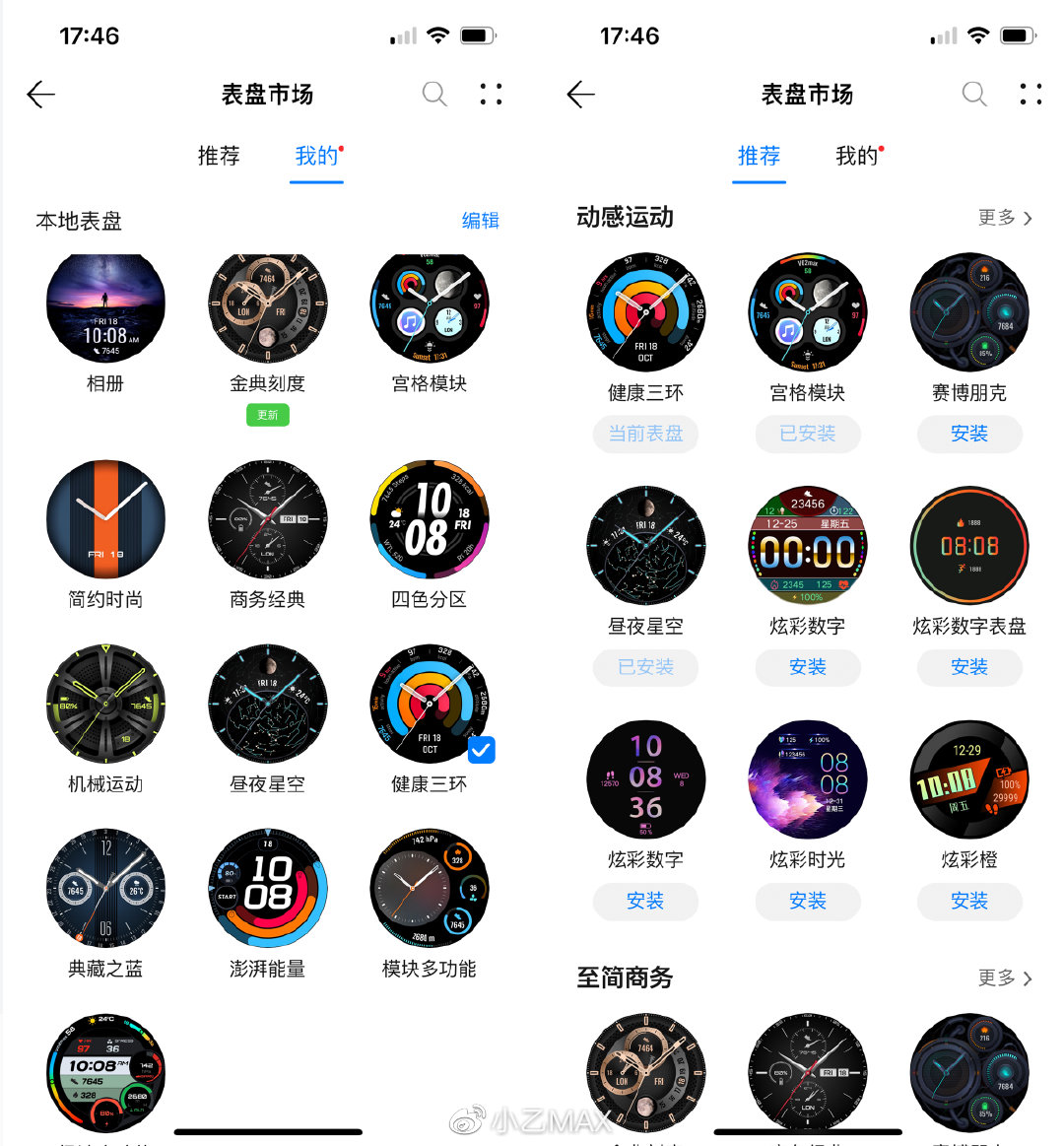The image size is (1064, 1146).
Task: Deselect the checkmark on 健康三环 watch face
Action: point(481,751)
